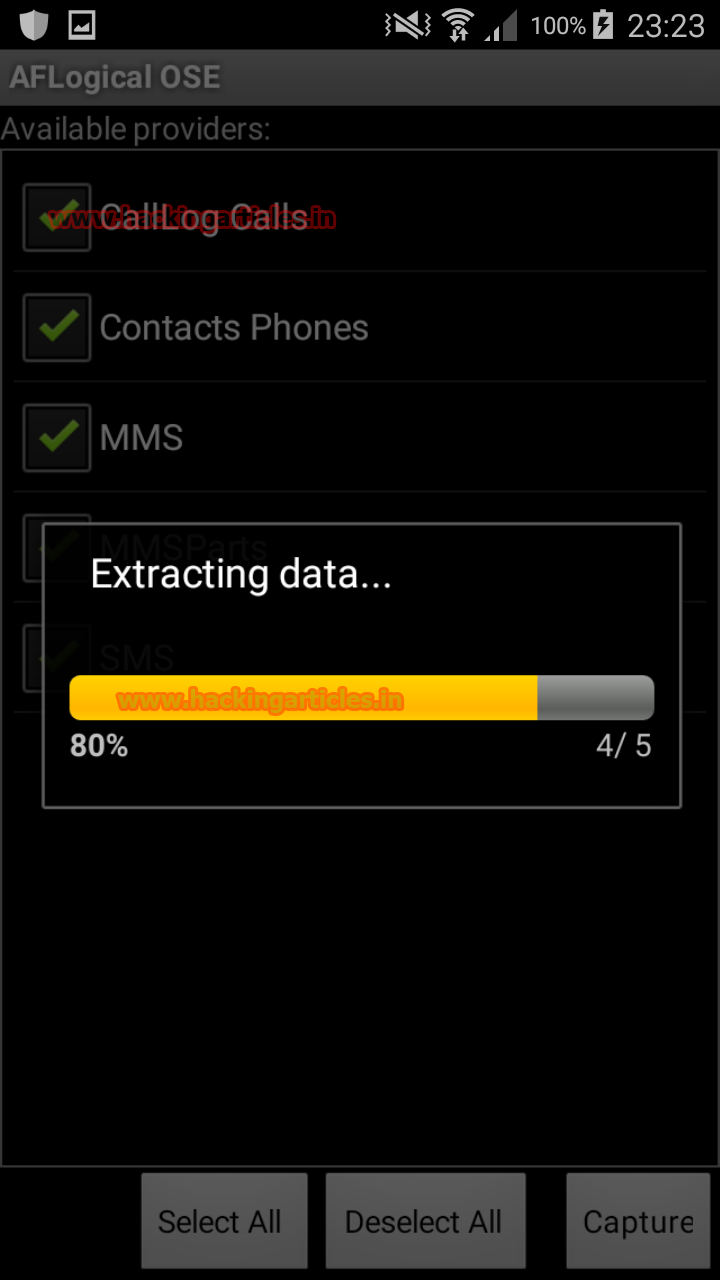
Task: Tap the Select All button
Action: pos(224,1221)
